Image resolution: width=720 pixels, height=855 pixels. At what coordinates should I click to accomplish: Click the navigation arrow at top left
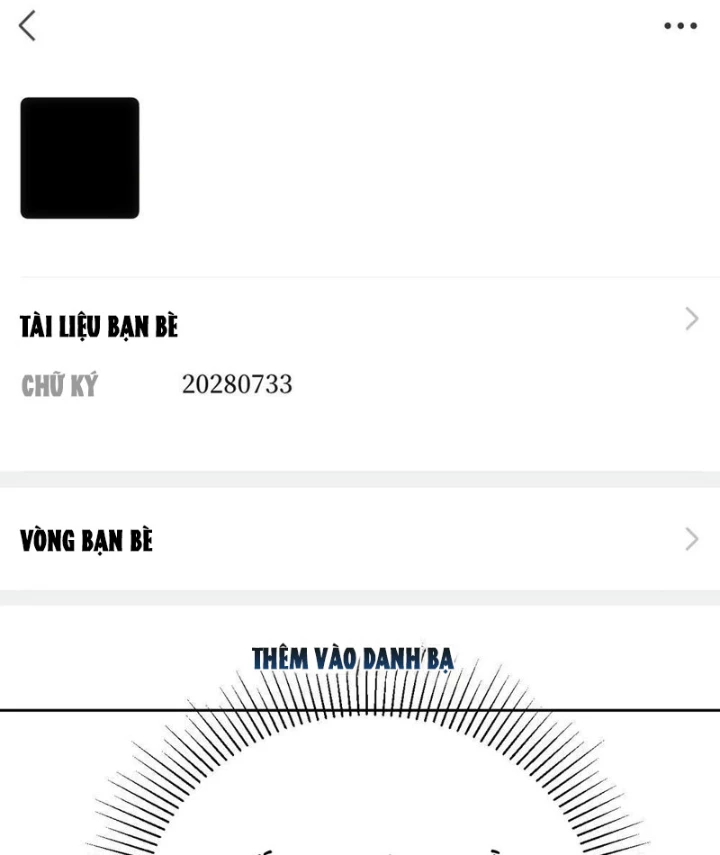pos(28,27)
